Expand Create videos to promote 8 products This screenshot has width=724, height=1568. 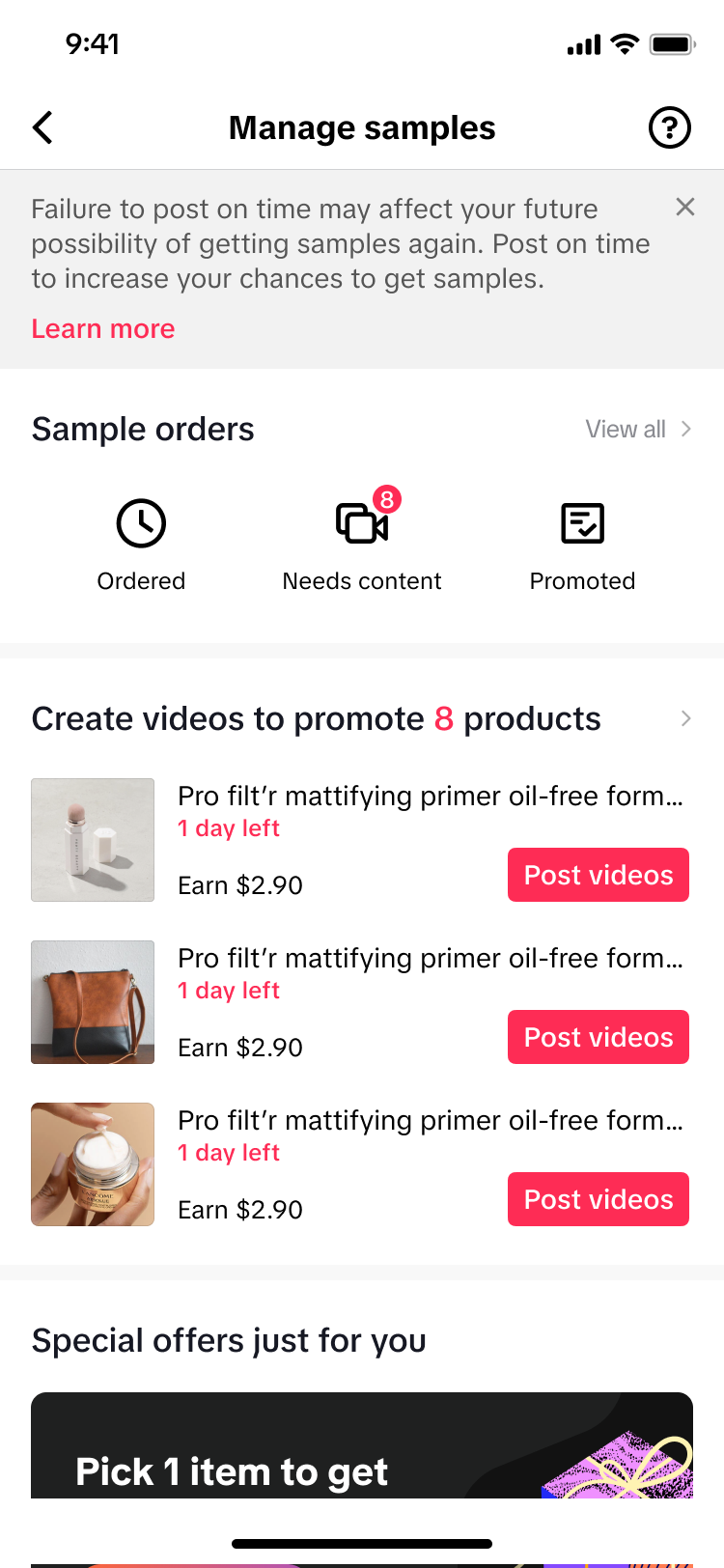coord(685,718)
